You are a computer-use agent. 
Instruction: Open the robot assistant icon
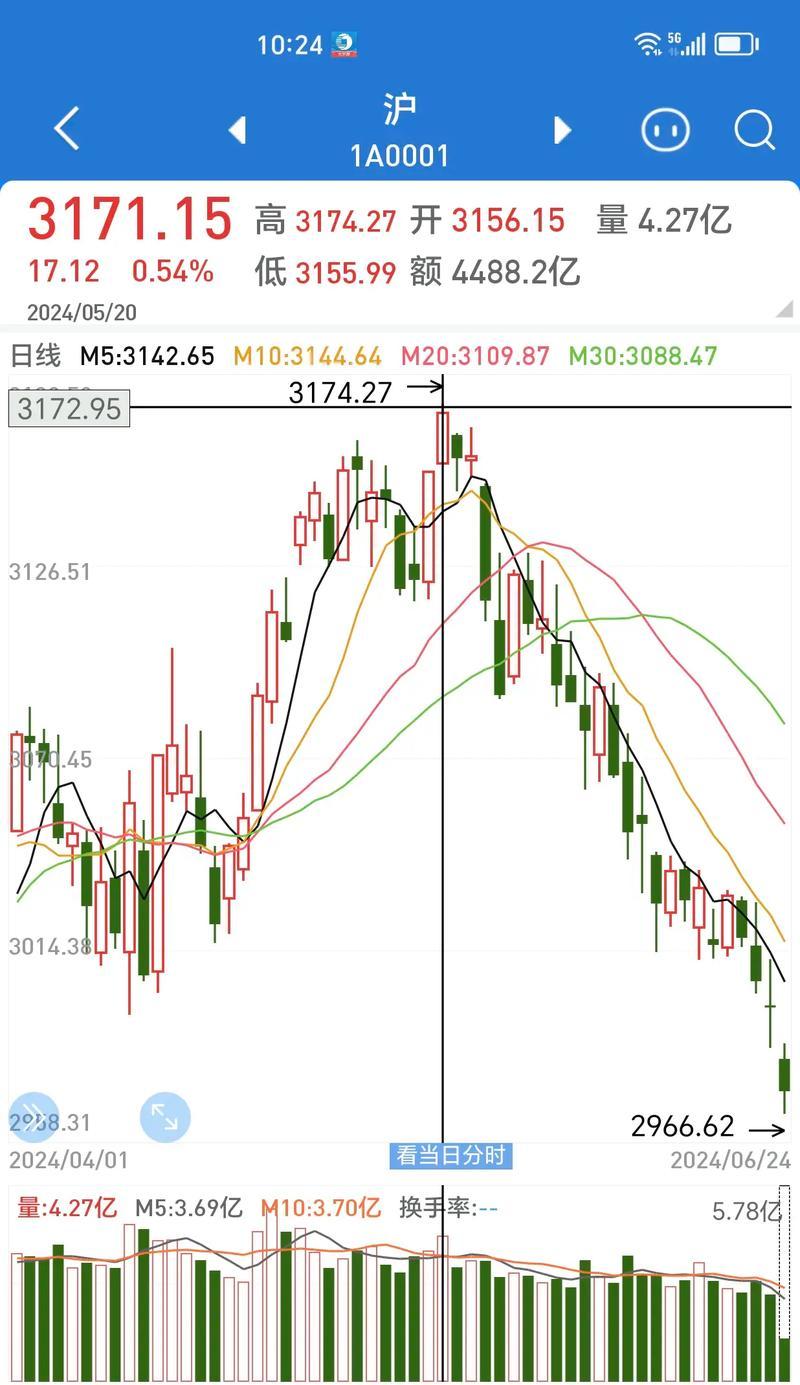click(665, 129)
